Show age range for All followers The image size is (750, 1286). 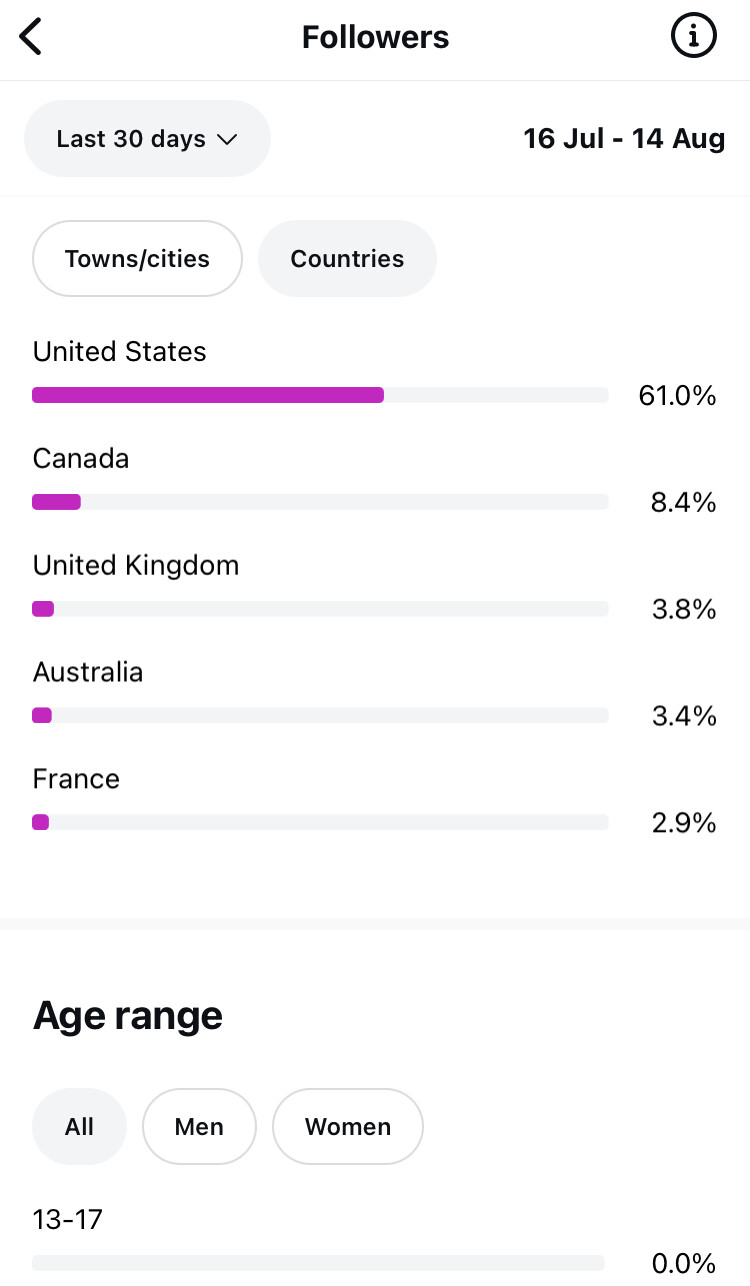click(79, 1127)
